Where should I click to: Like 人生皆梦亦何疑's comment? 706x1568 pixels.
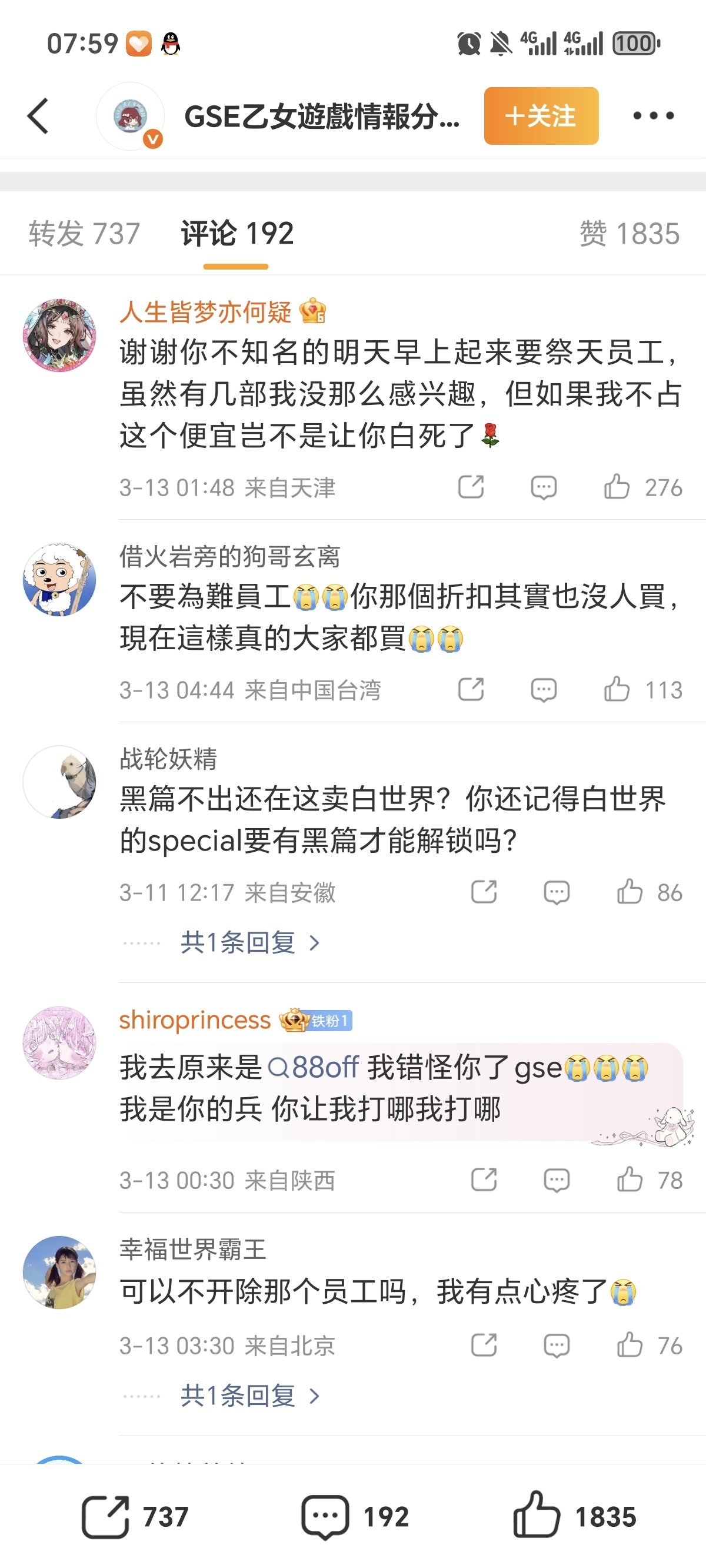pos(617,487)
